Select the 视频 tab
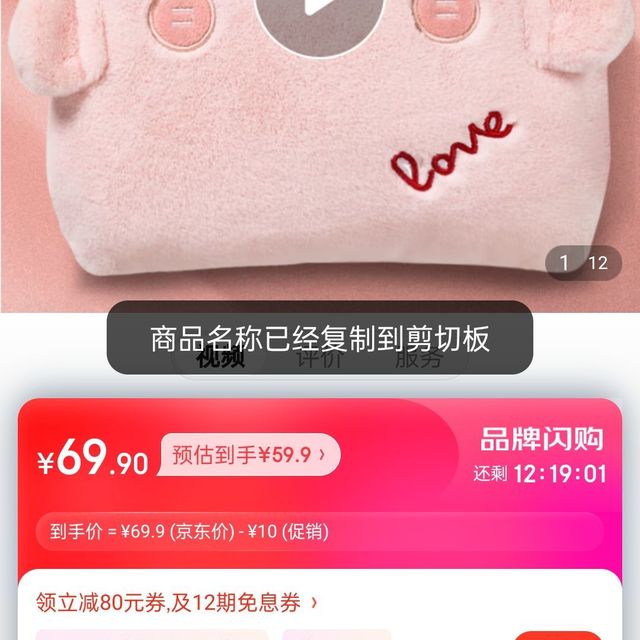The width and height of the screenshot is (640, 640). [x=221, y=361]
